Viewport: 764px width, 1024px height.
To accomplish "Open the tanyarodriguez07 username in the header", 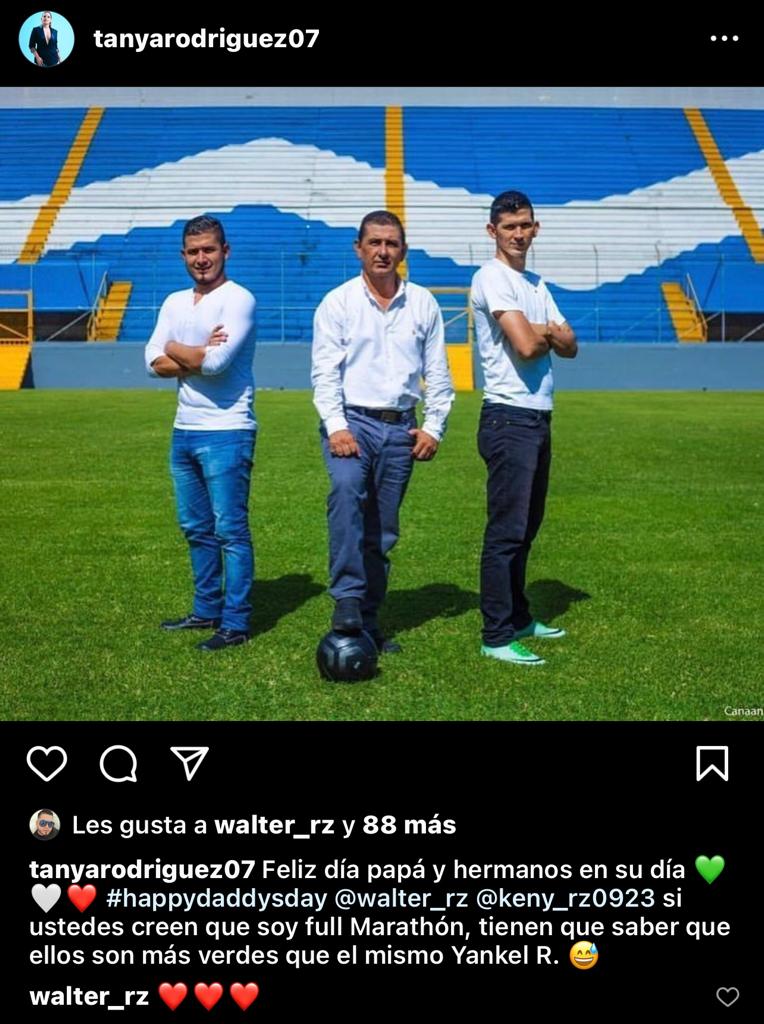I will pos(206,39).
